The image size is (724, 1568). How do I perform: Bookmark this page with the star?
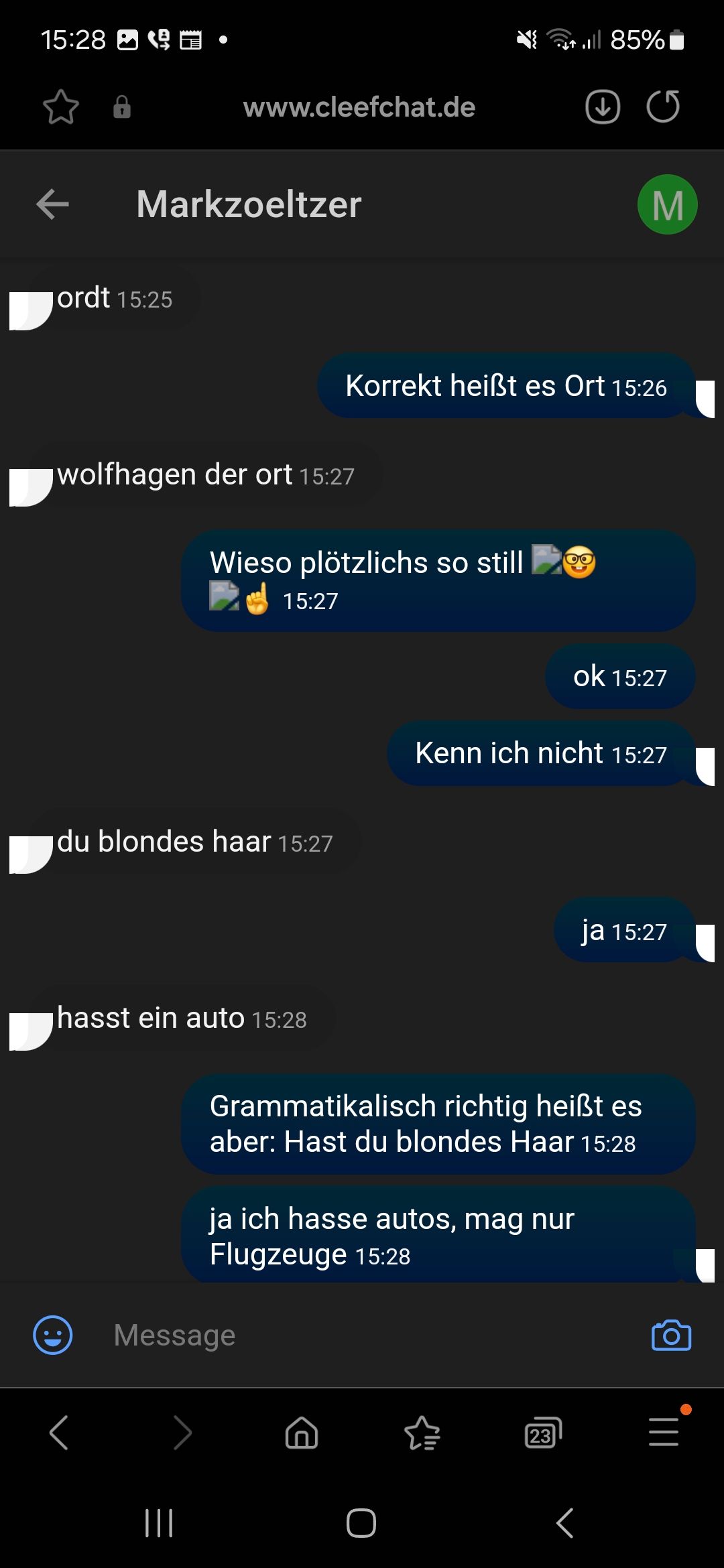coord(61,107)
